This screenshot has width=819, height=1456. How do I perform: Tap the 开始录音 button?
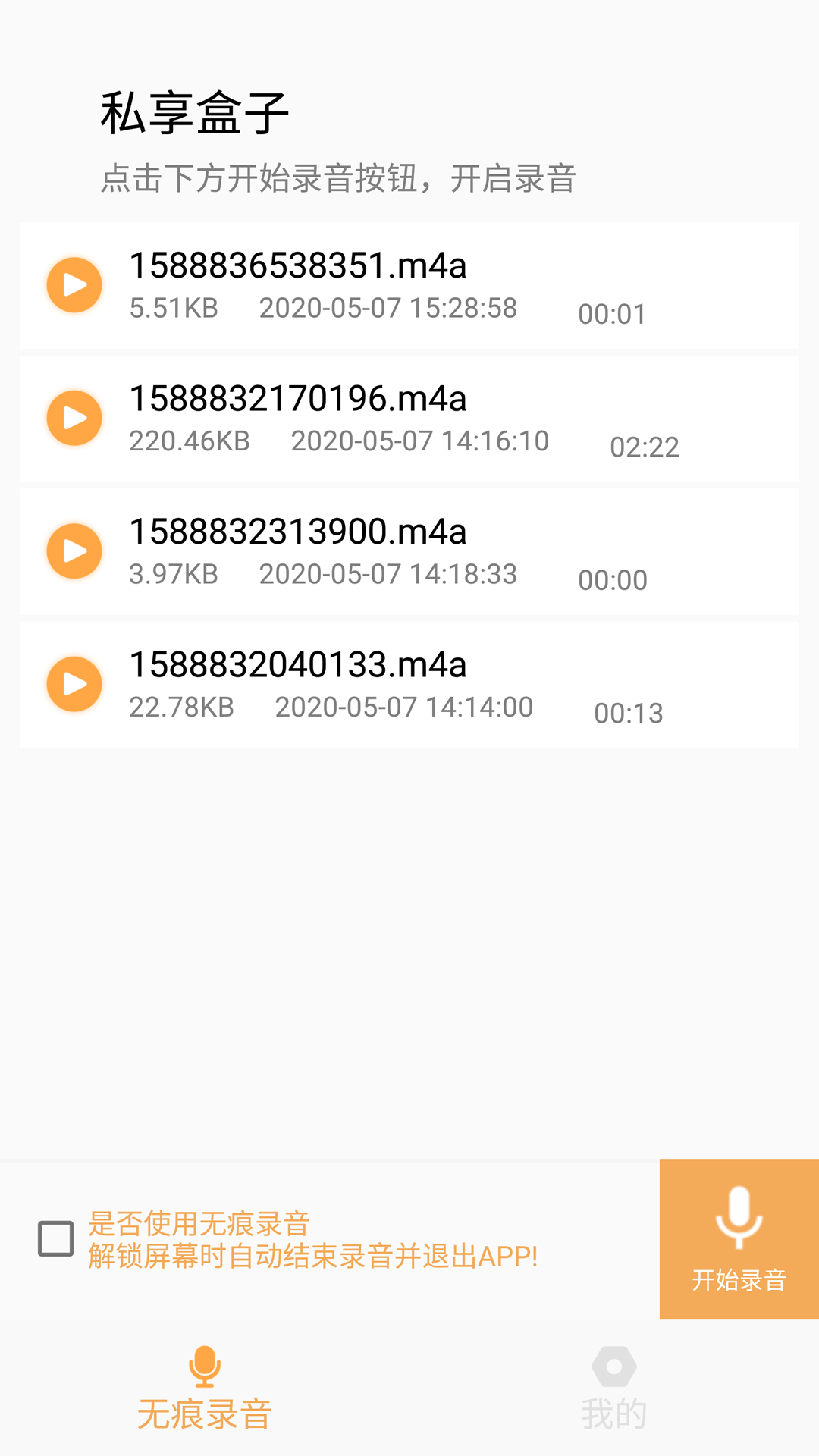click(739, 1239)
